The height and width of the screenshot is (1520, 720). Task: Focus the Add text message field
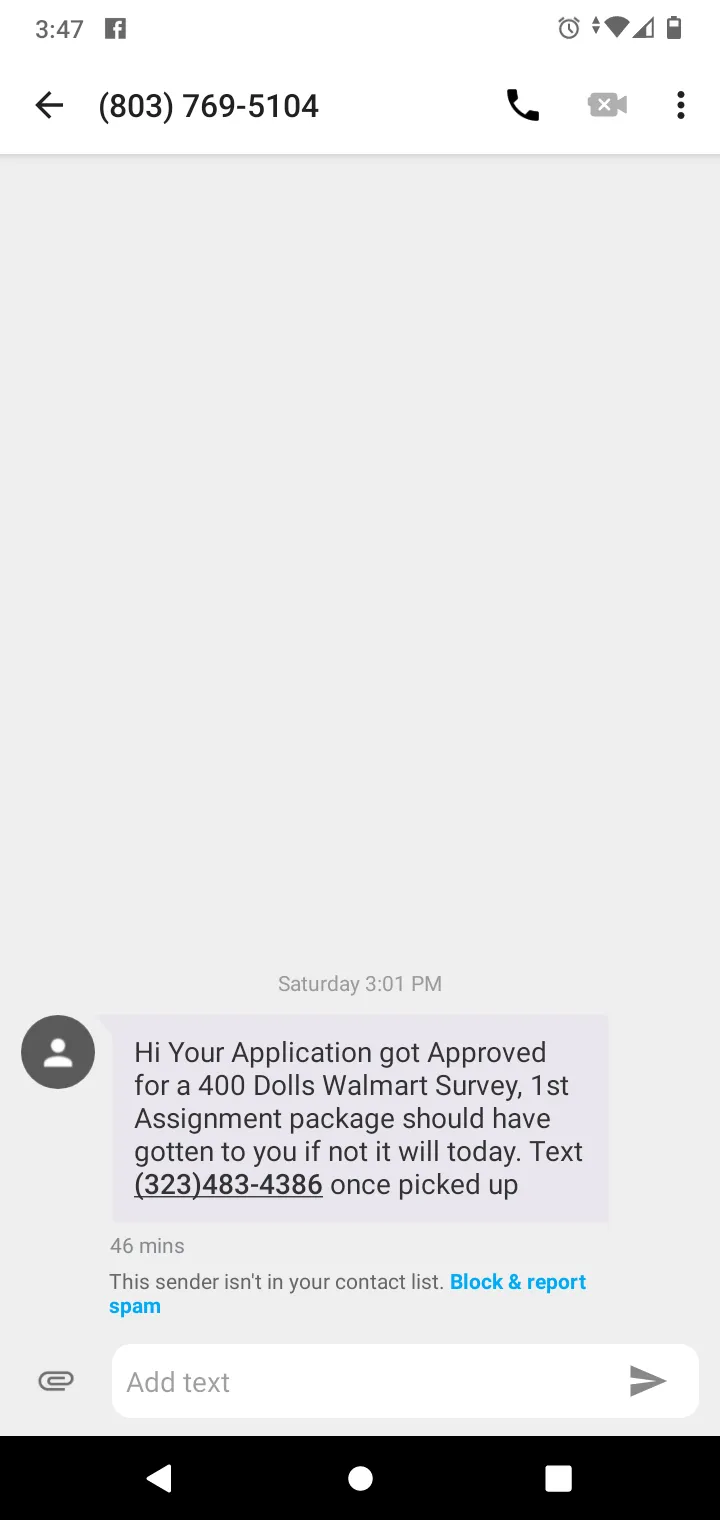[x=366, y=1381]
